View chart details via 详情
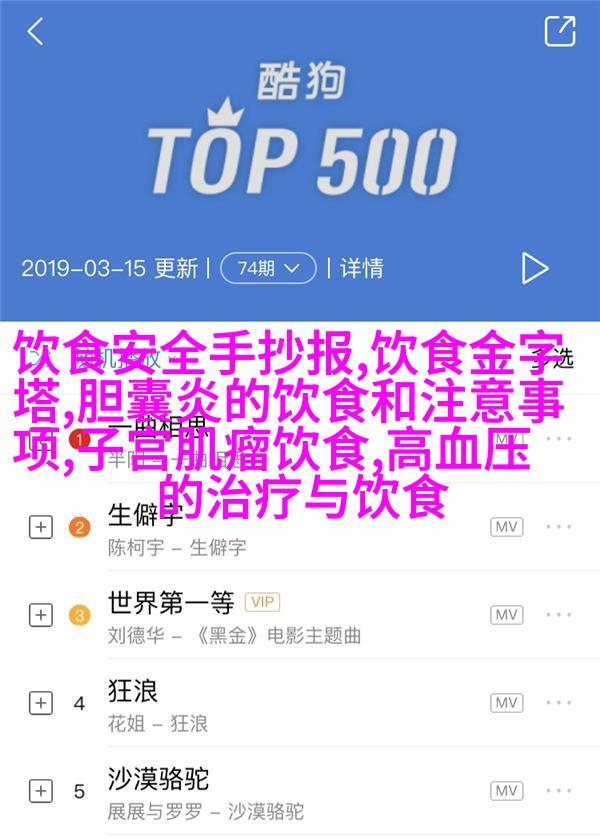 click(x=361, y=268)
